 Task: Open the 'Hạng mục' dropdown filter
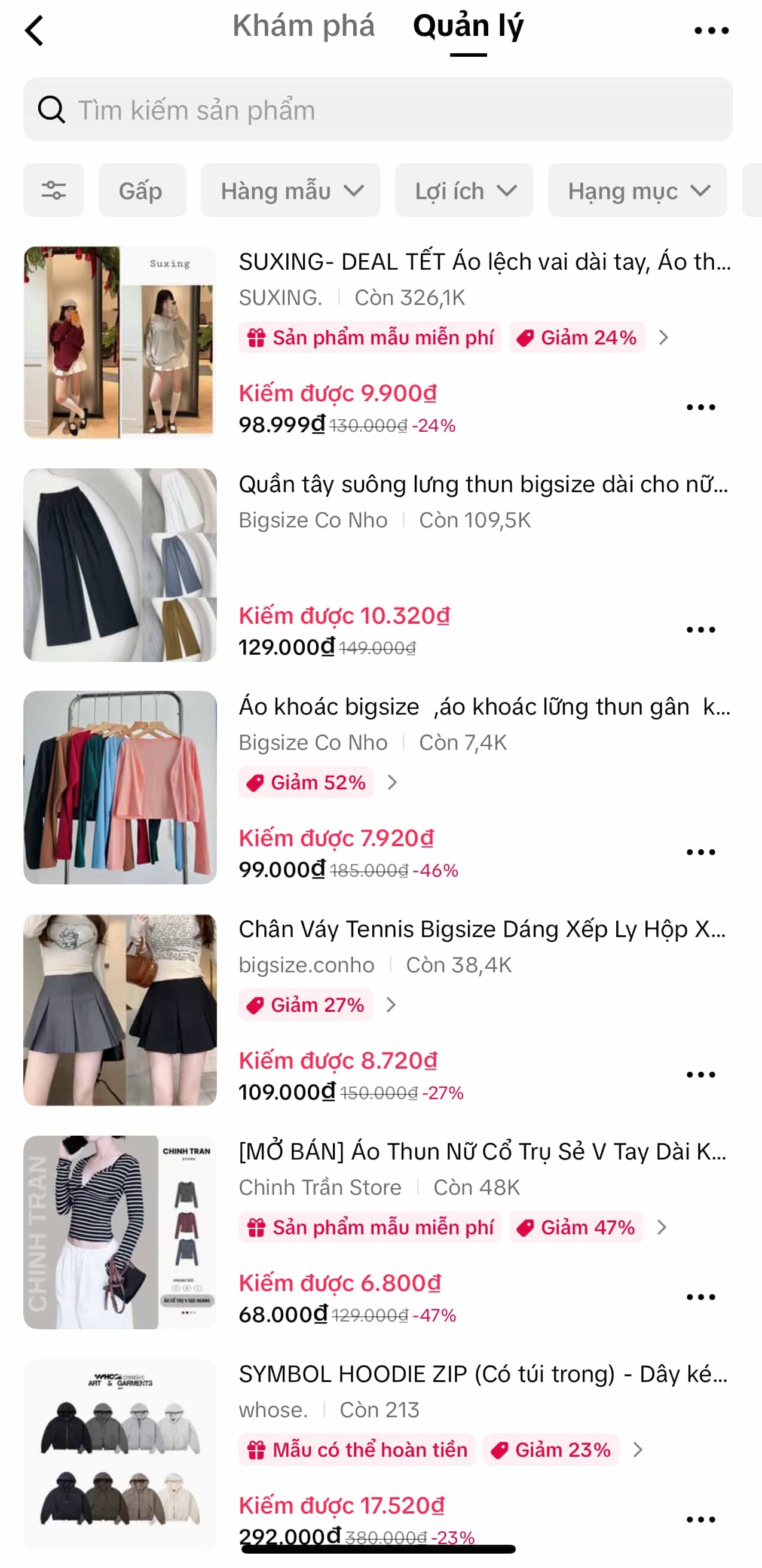(x=636, y=191)
